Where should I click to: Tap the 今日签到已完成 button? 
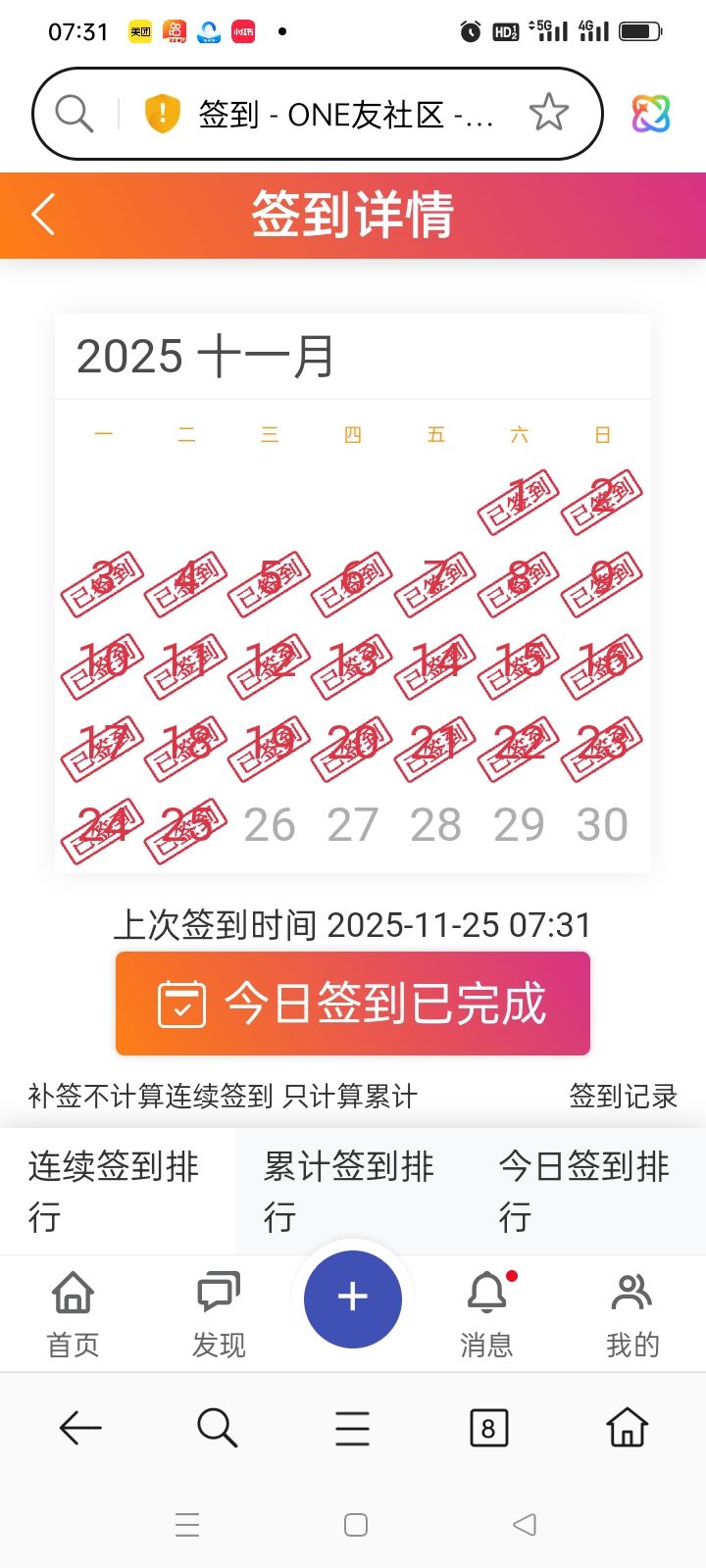pyautogui.click(x=353, y=1004)
